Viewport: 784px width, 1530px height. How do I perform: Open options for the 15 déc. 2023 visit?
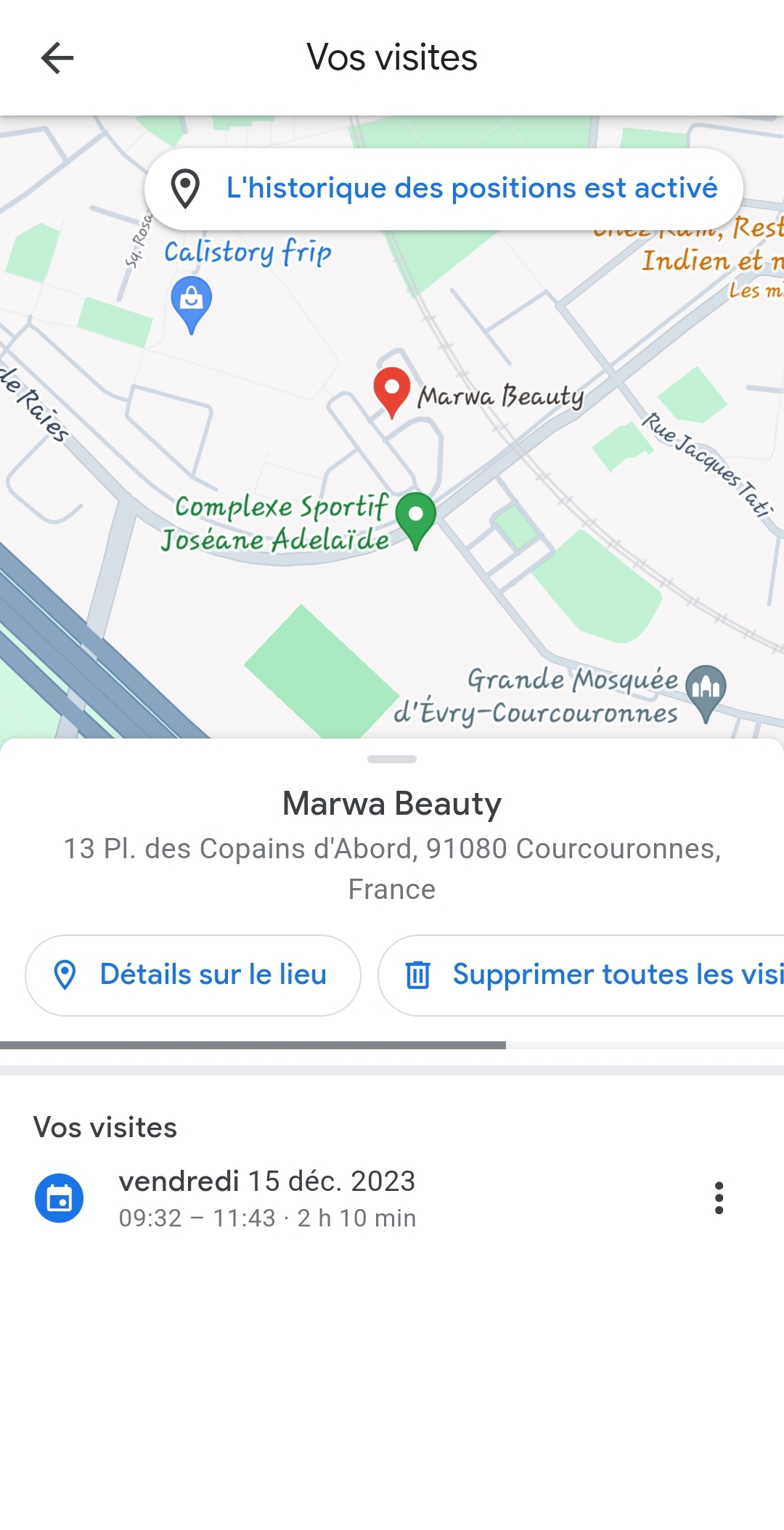tap(719, 1198)
